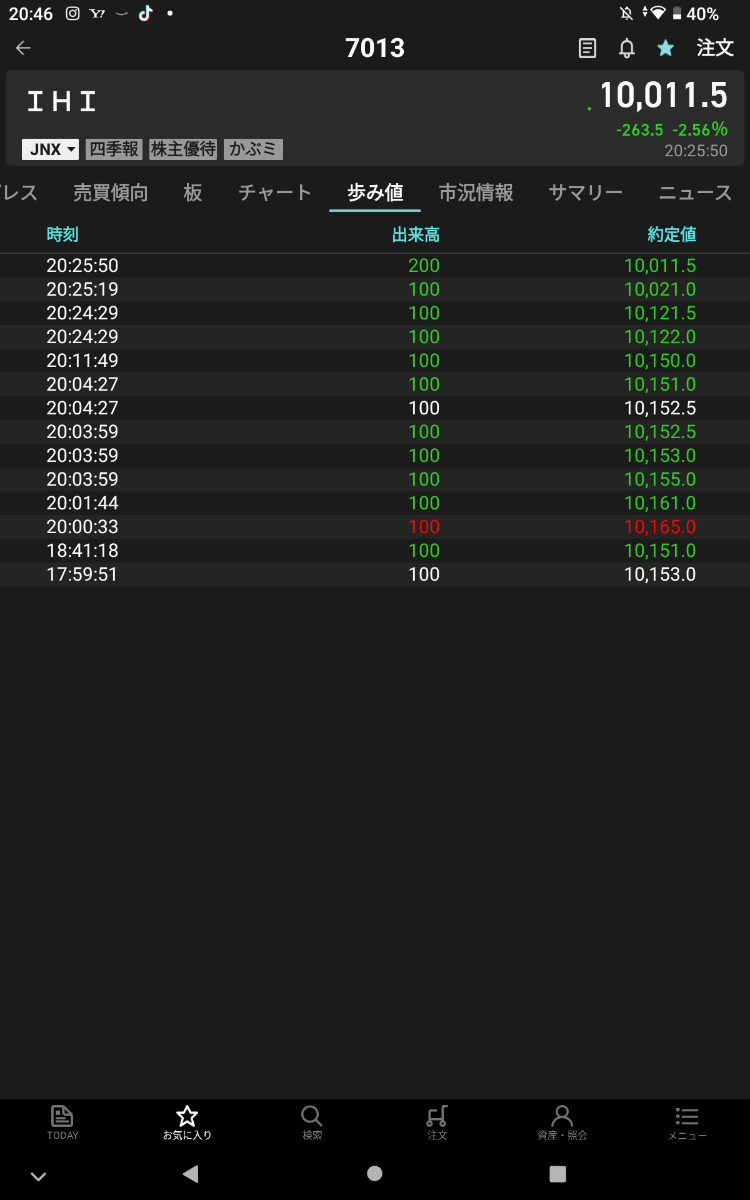The width and height of the screenshot is (750, 1200).
Task: Open the price alert bell
Action: (627, 48)
